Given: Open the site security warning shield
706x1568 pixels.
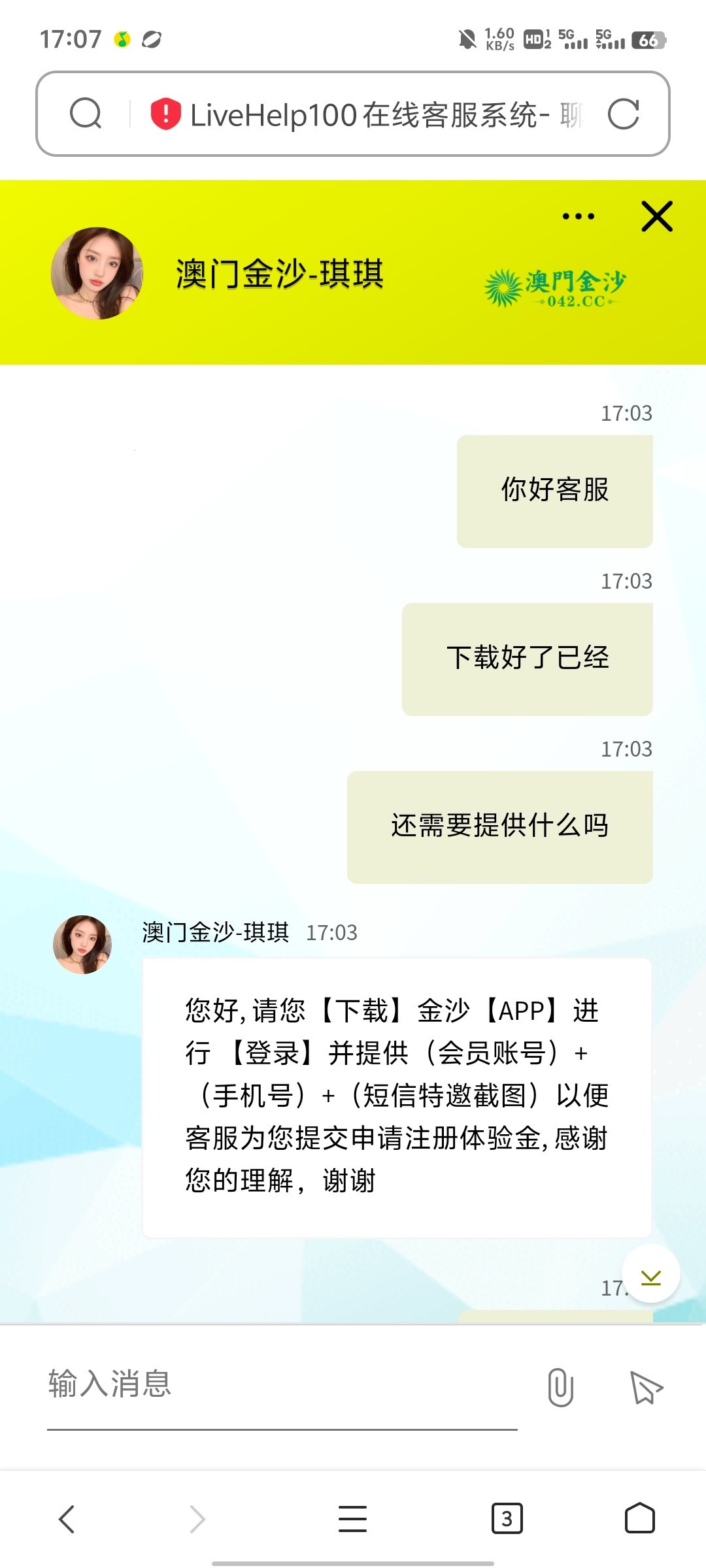Looking at the screenshot, I should pos(165,114).
